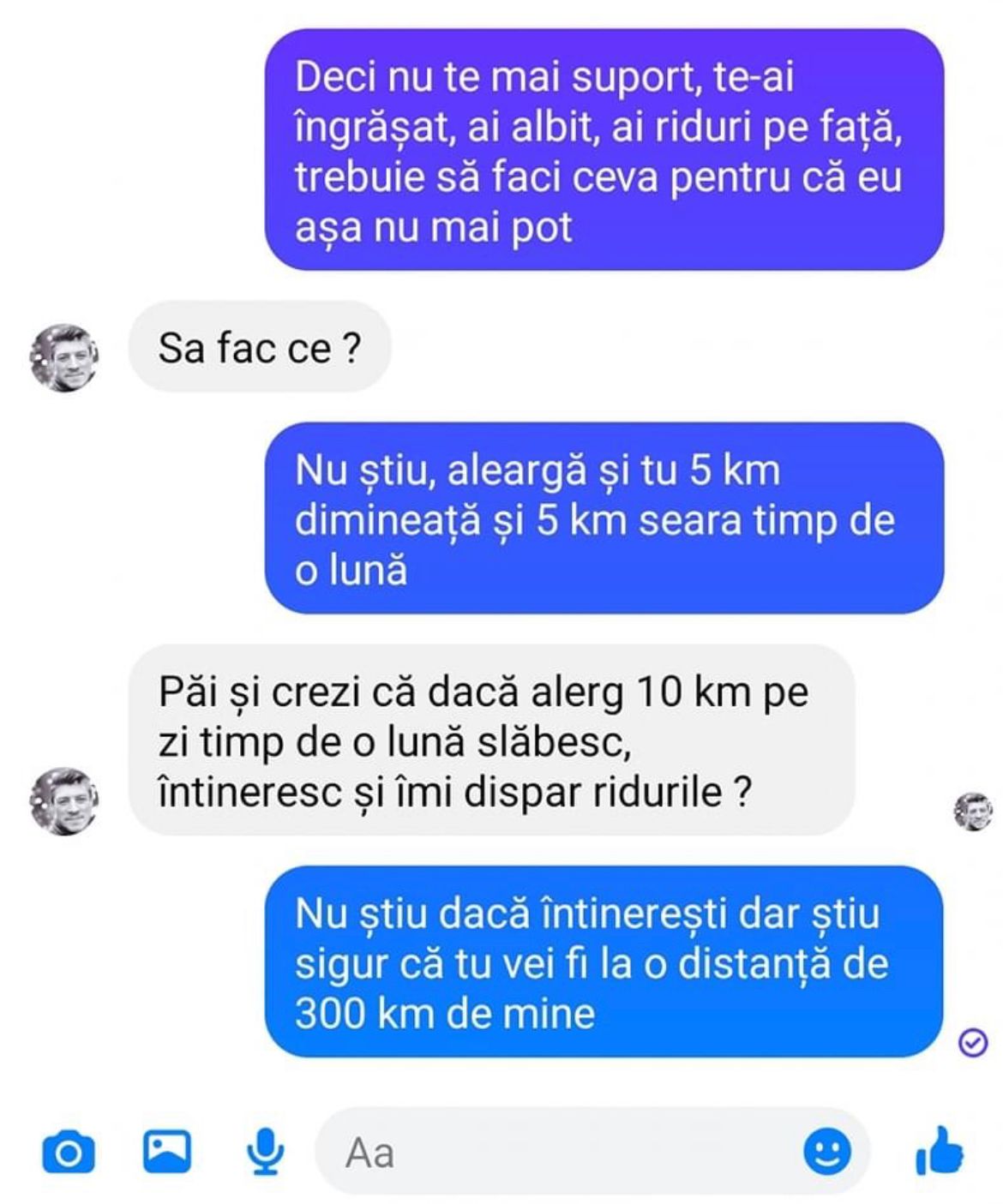Open the photo gallery picker

coord(166,1151)
